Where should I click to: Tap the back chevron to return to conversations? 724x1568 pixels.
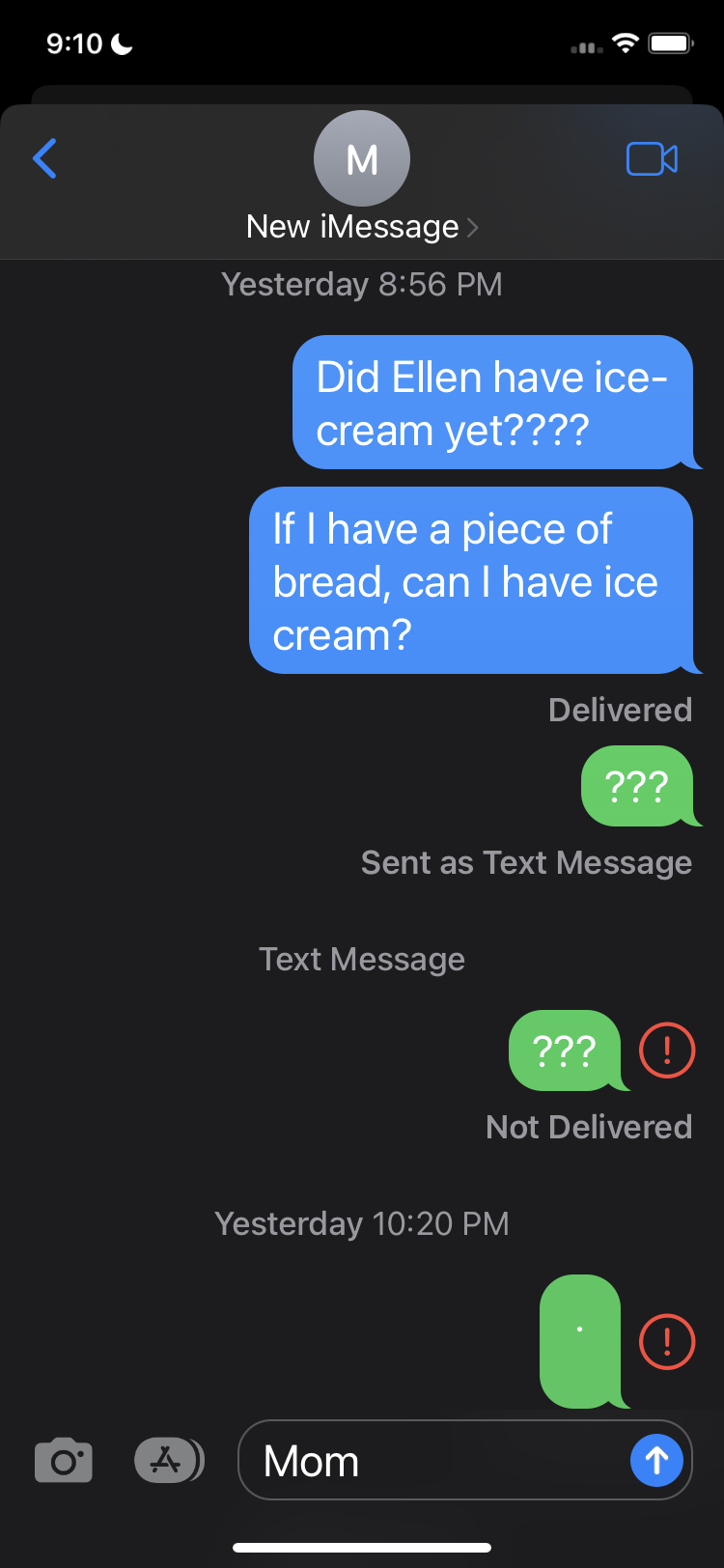coord(43,159)
